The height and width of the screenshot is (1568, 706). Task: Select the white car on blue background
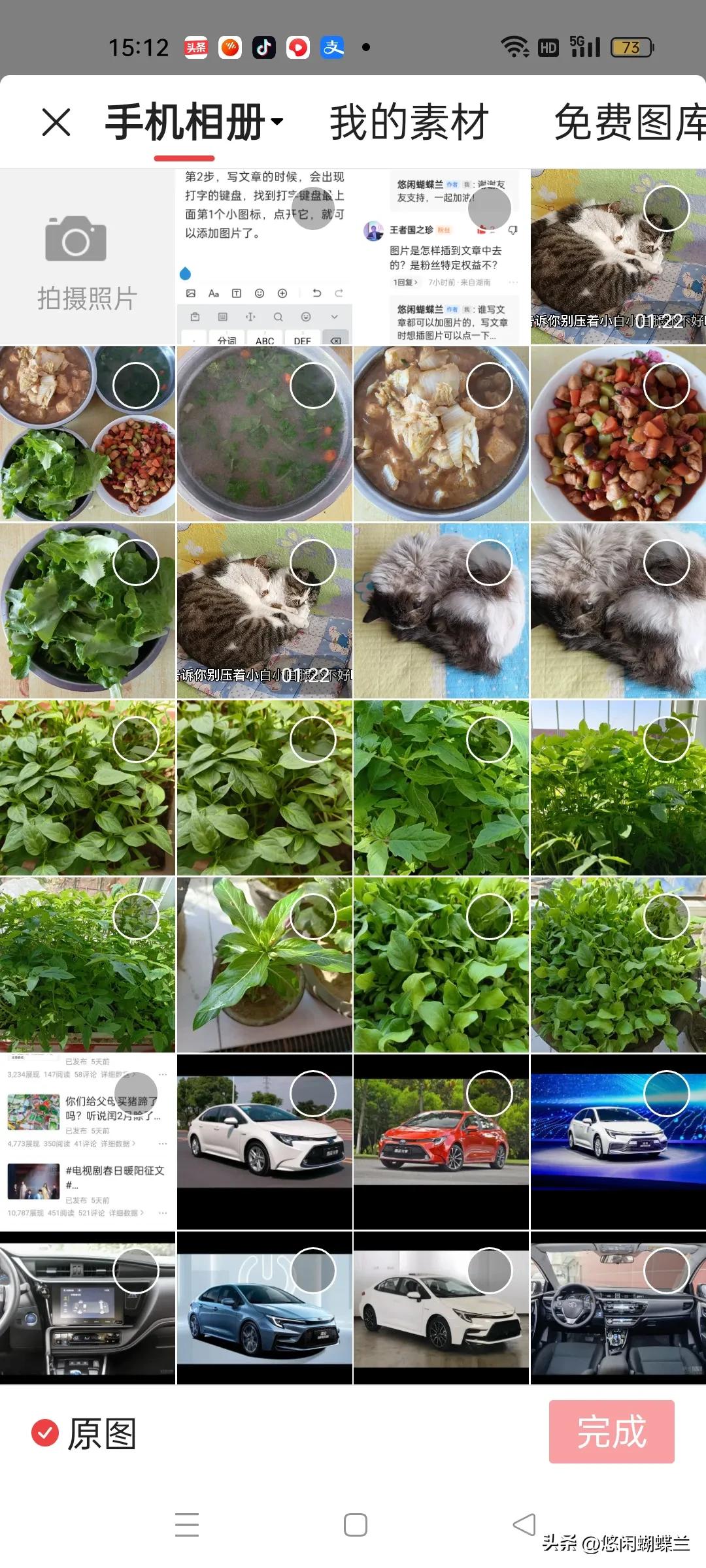coord(666,1094)
